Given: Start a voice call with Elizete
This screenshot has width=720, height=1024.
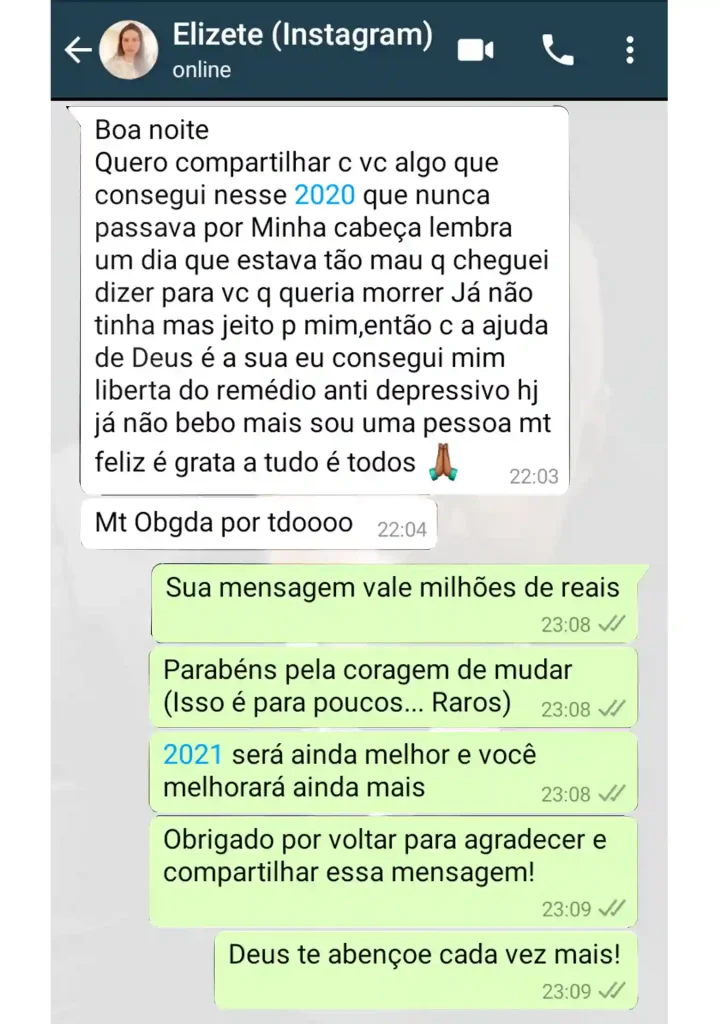Looking at the screenshot, I should point(557,50).
